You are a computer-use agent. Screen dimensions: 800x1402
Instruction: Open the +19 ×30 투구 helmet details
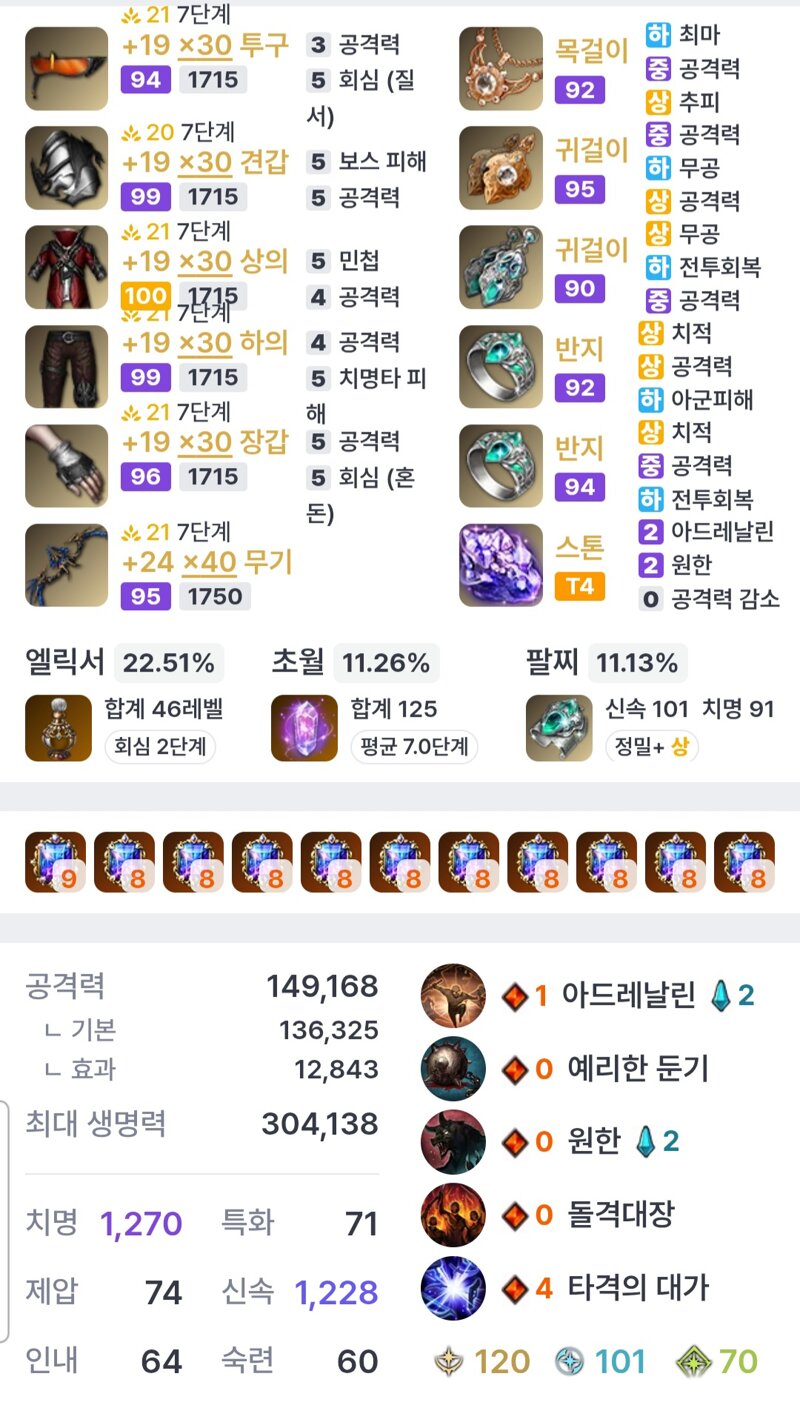coord(205,45)
